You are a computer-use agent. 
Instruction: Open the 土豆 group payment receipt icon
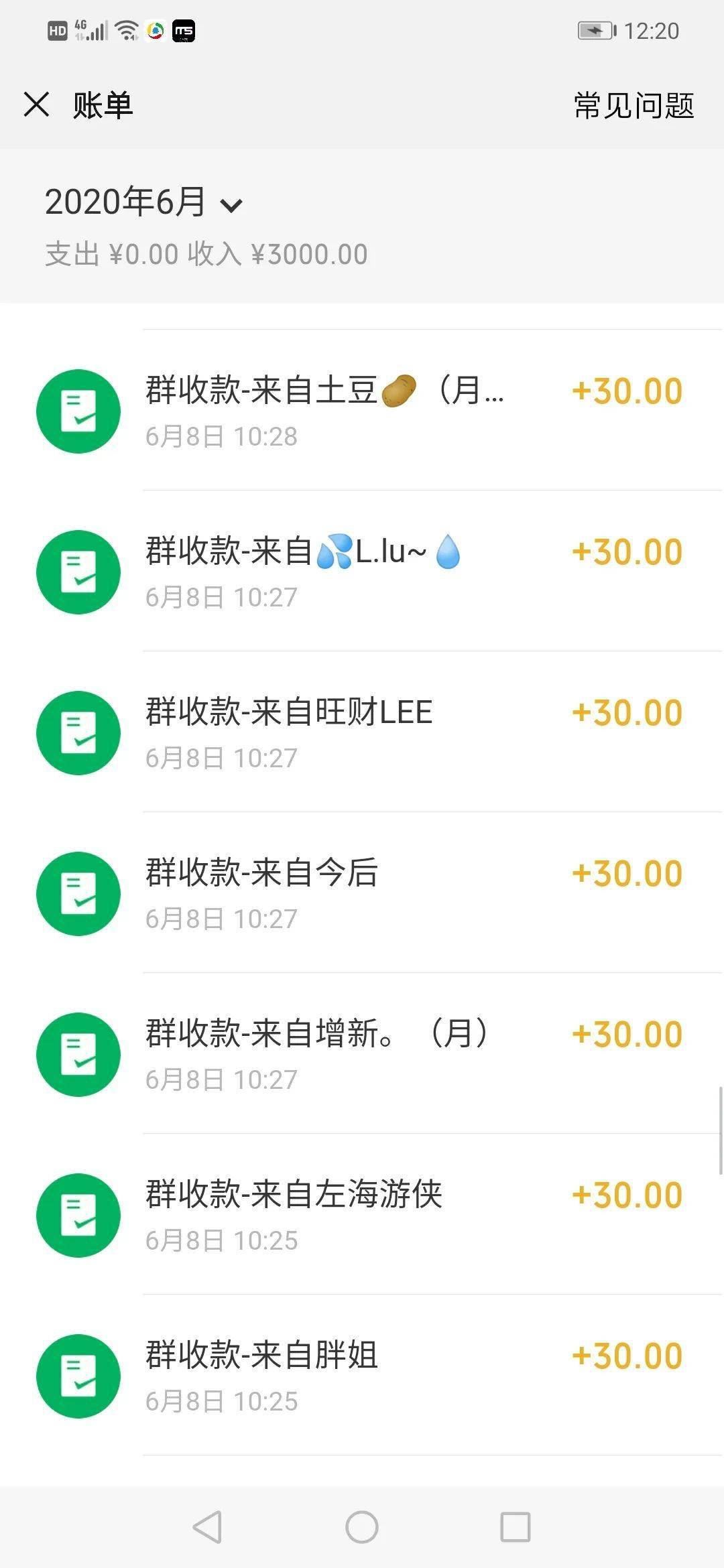pyautogui.click(x=78, y=411)
